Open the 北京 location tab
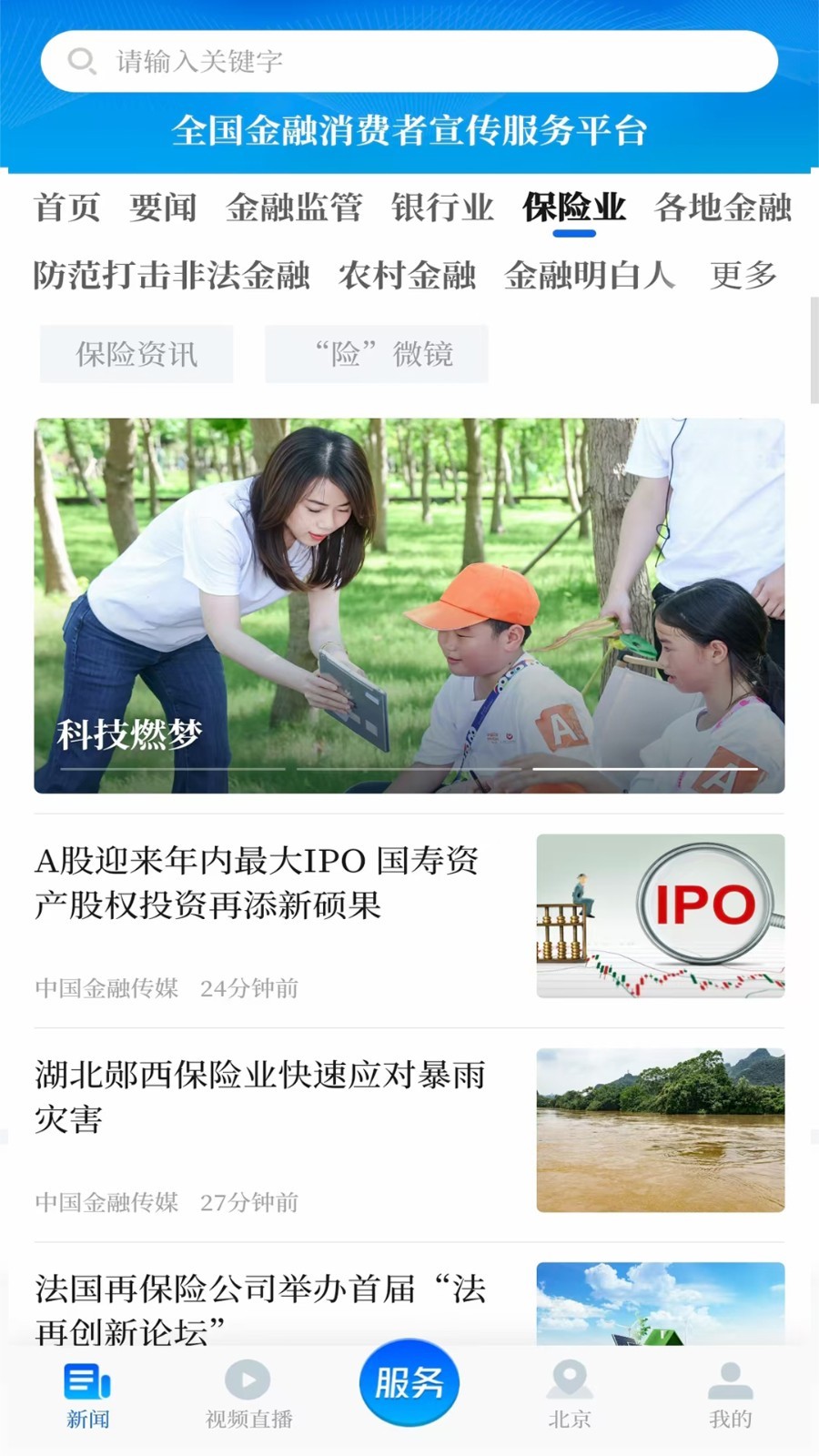Viewport: 819px width, 1456px height. [570, 1394]
